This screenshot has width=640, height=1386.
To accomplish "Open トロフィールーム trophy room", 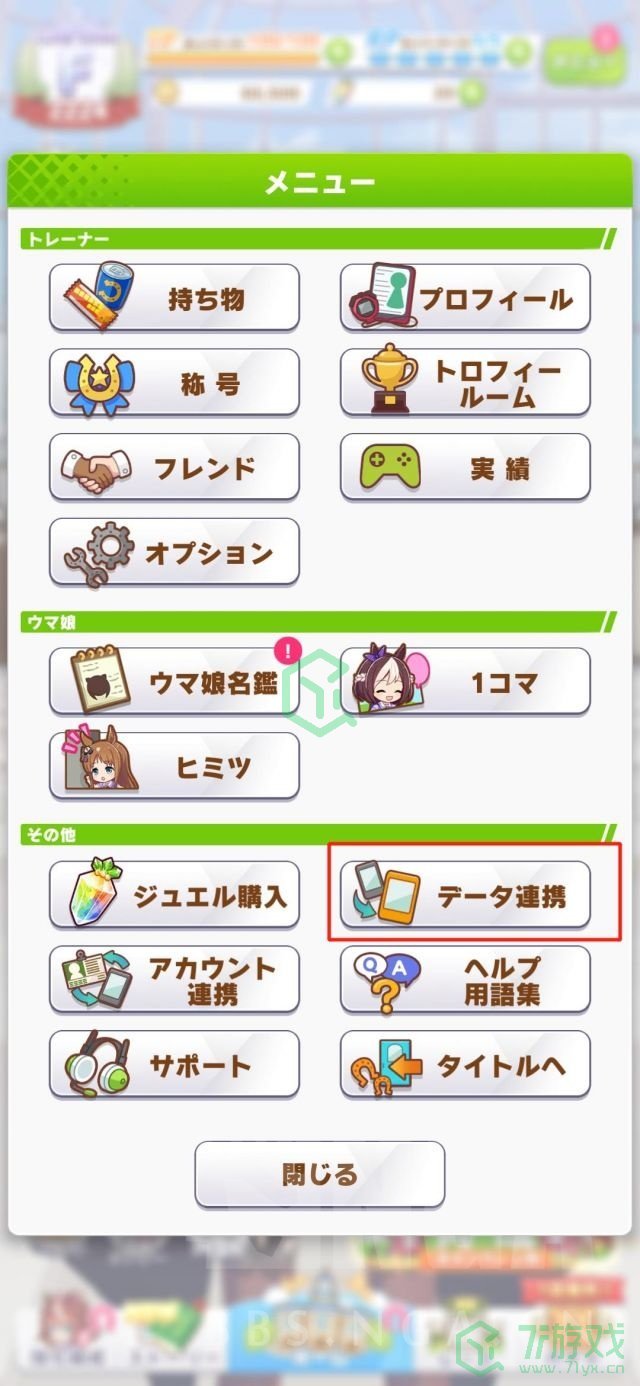I will (465, 383).
